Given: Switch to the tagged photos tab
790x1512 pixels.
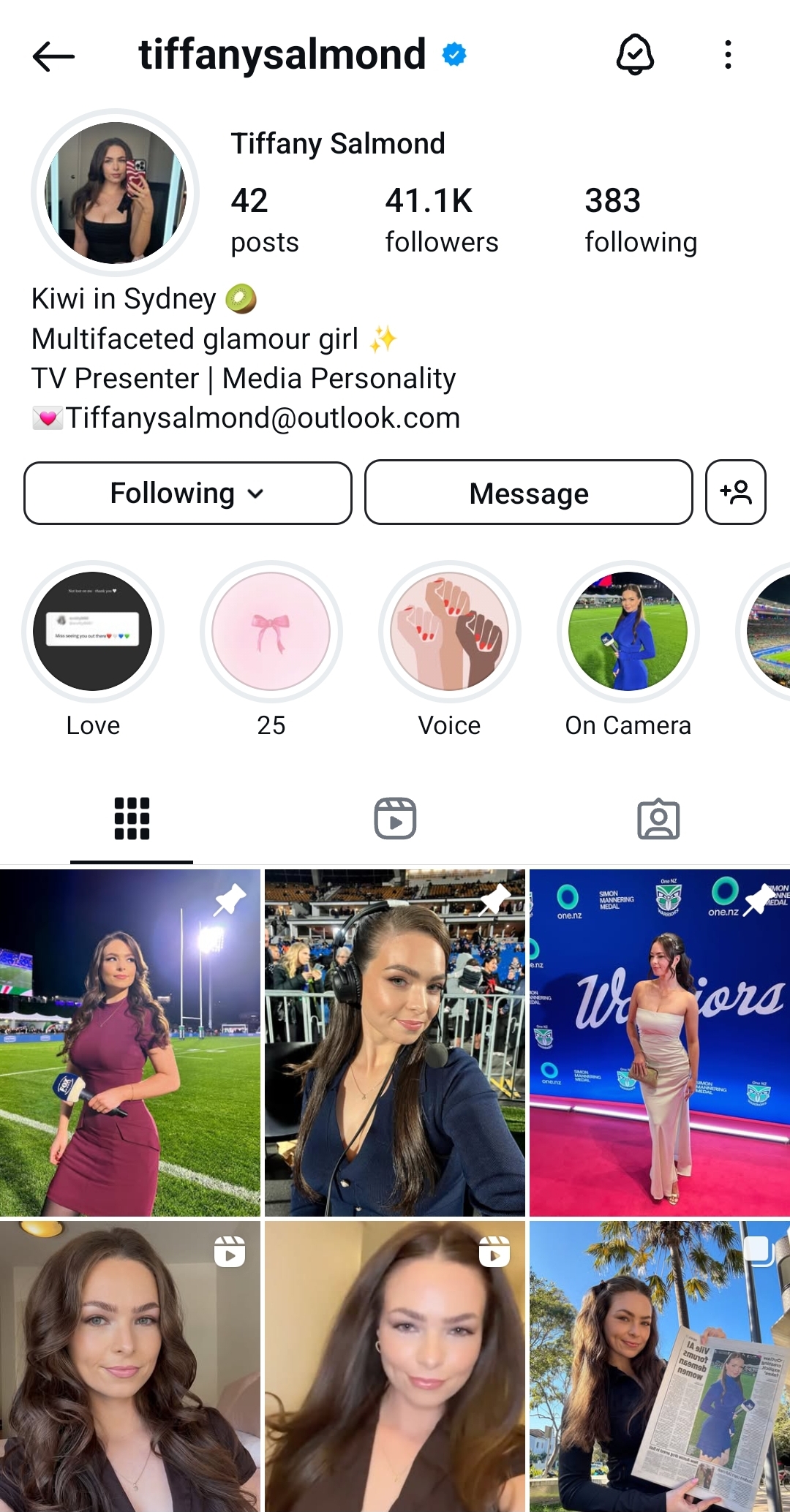Looking at the screenshot, I should click(x=658, y=819).
